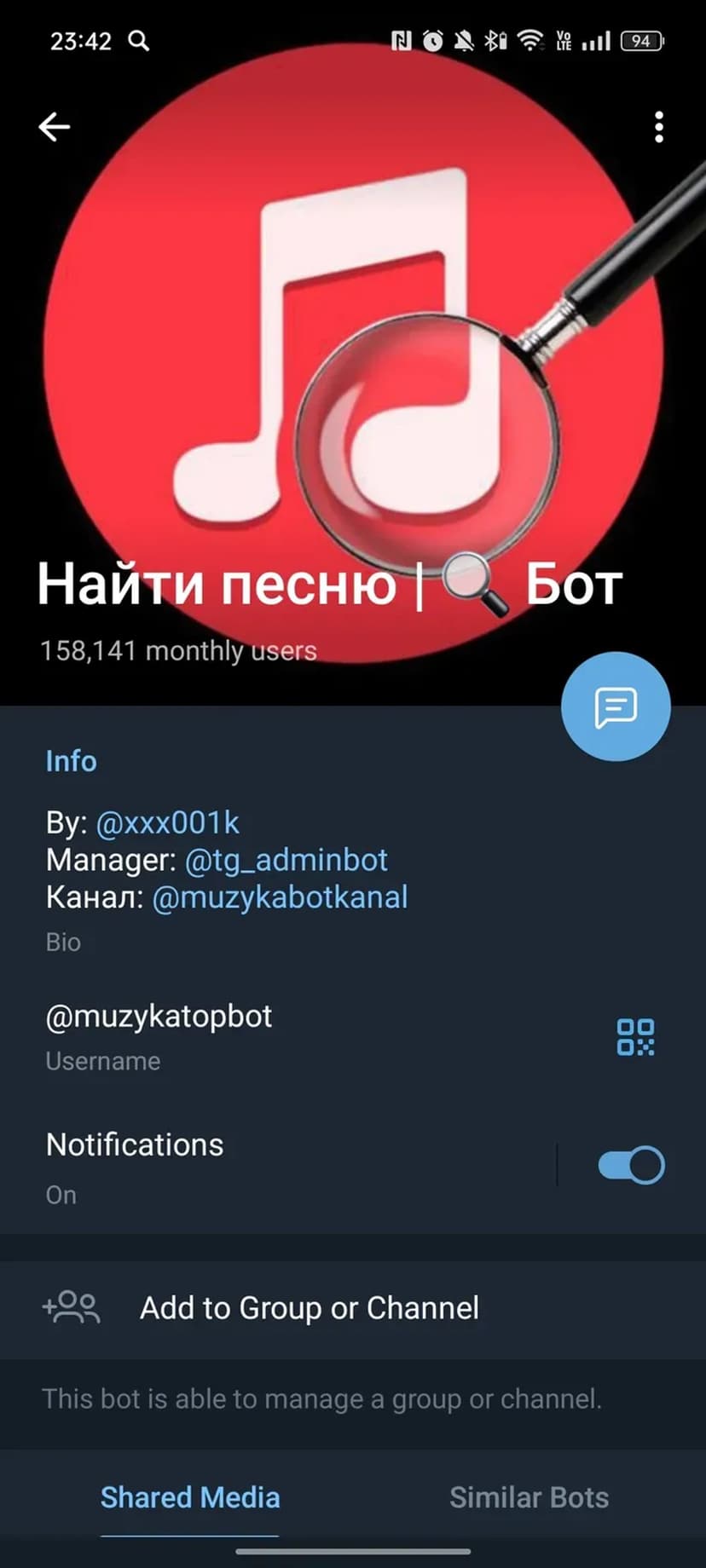Image resolution: width=706 pixels, height=1568 pixels.
Task: Open the three-dot overflow menu
Action: point(658,127)
